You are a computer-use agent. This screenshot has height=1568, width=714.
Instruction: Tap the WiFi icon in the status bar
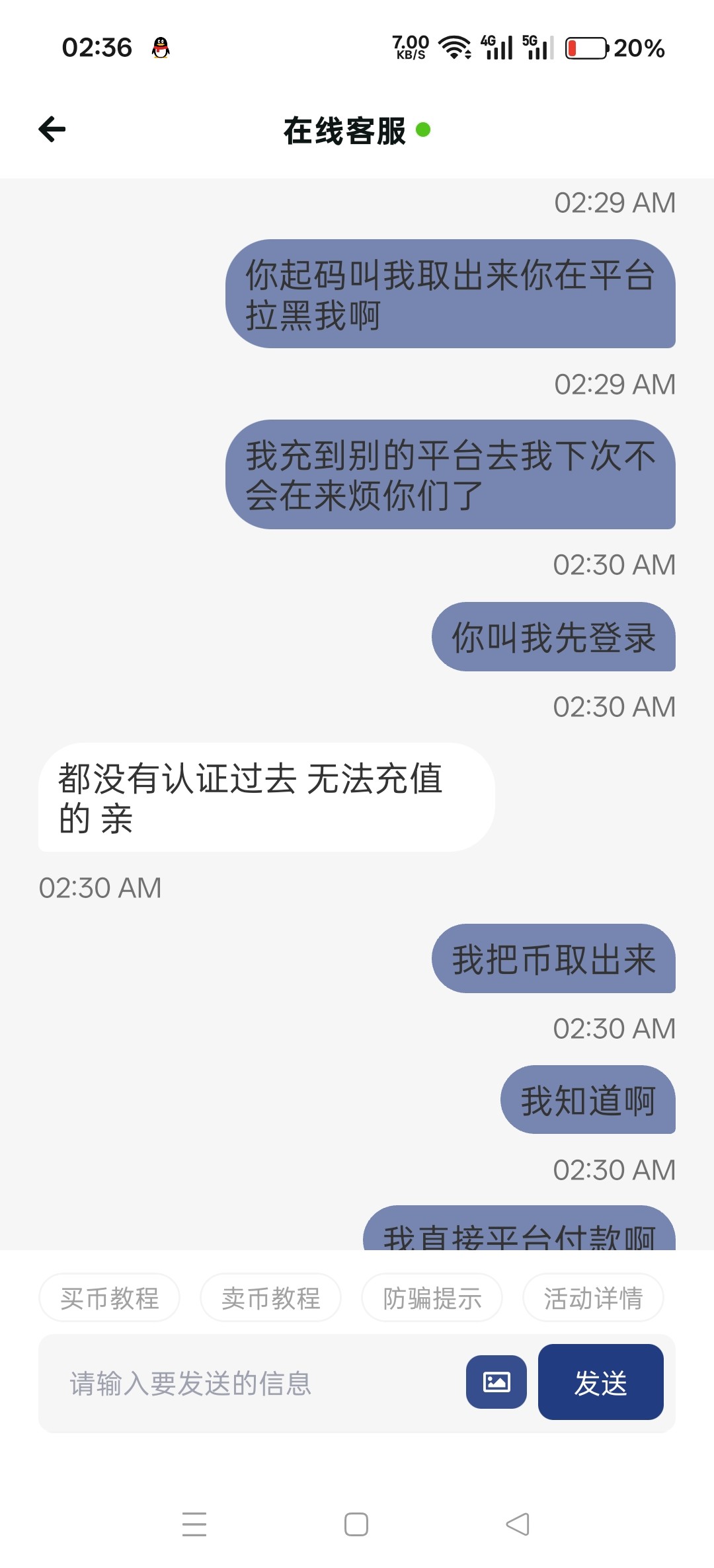pos(456,48)
